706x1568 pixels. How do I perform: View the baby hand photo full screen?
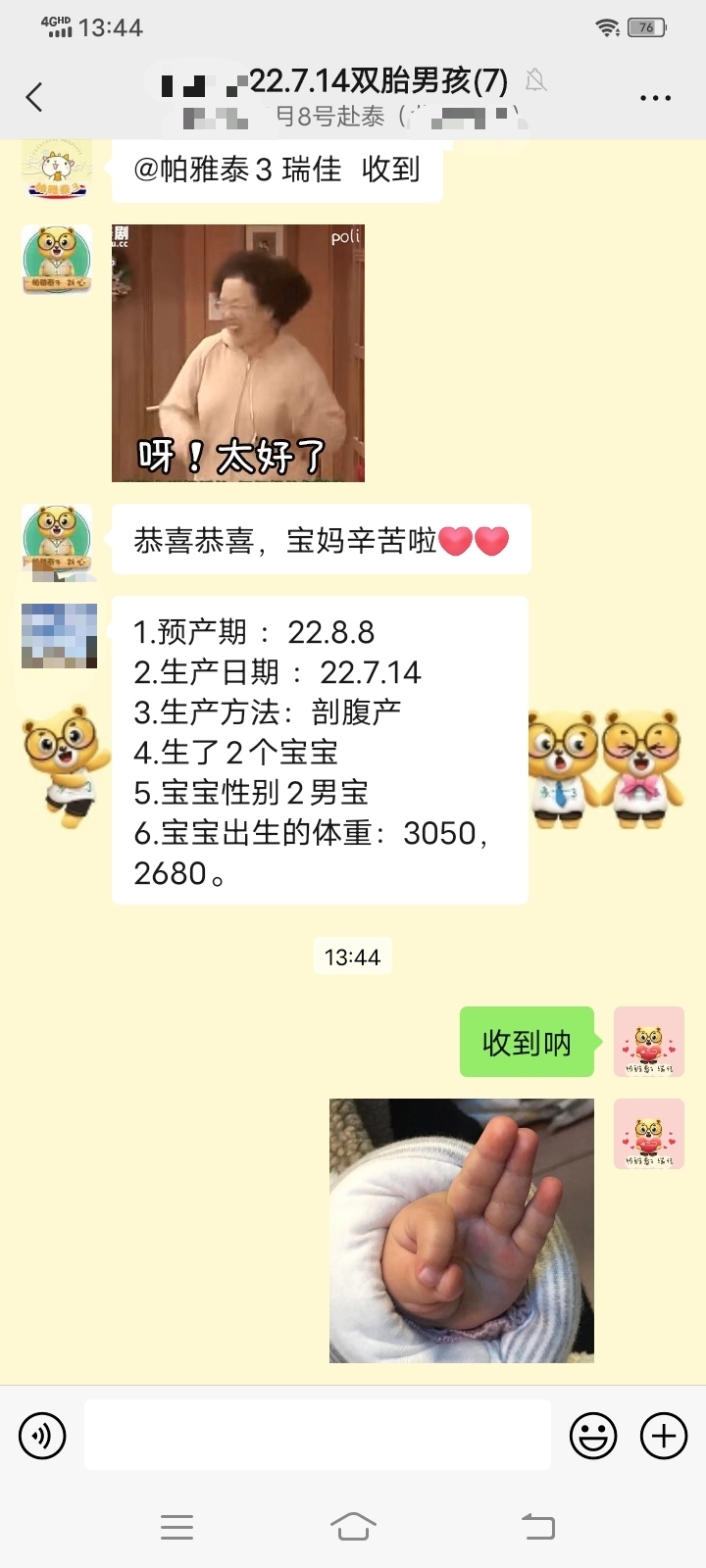[461, 1231]
